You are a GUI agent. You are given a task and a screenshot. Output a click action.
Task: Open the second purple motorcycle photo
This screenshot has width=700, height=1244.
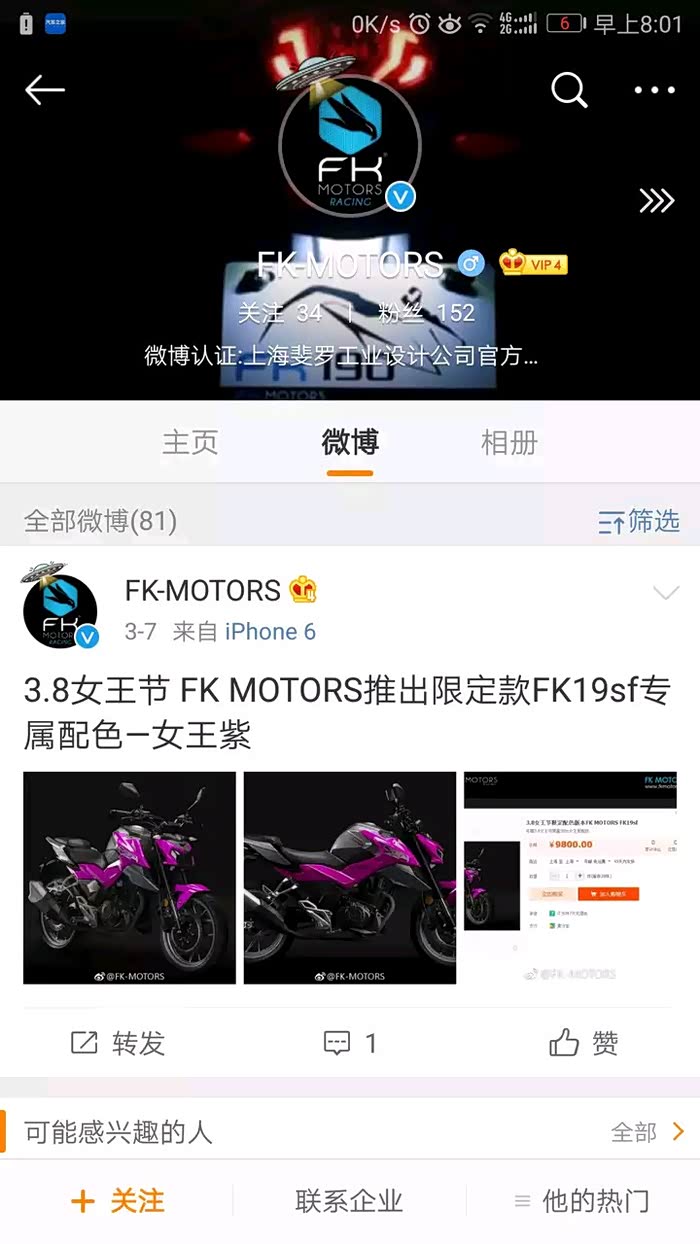pos(350,878)
